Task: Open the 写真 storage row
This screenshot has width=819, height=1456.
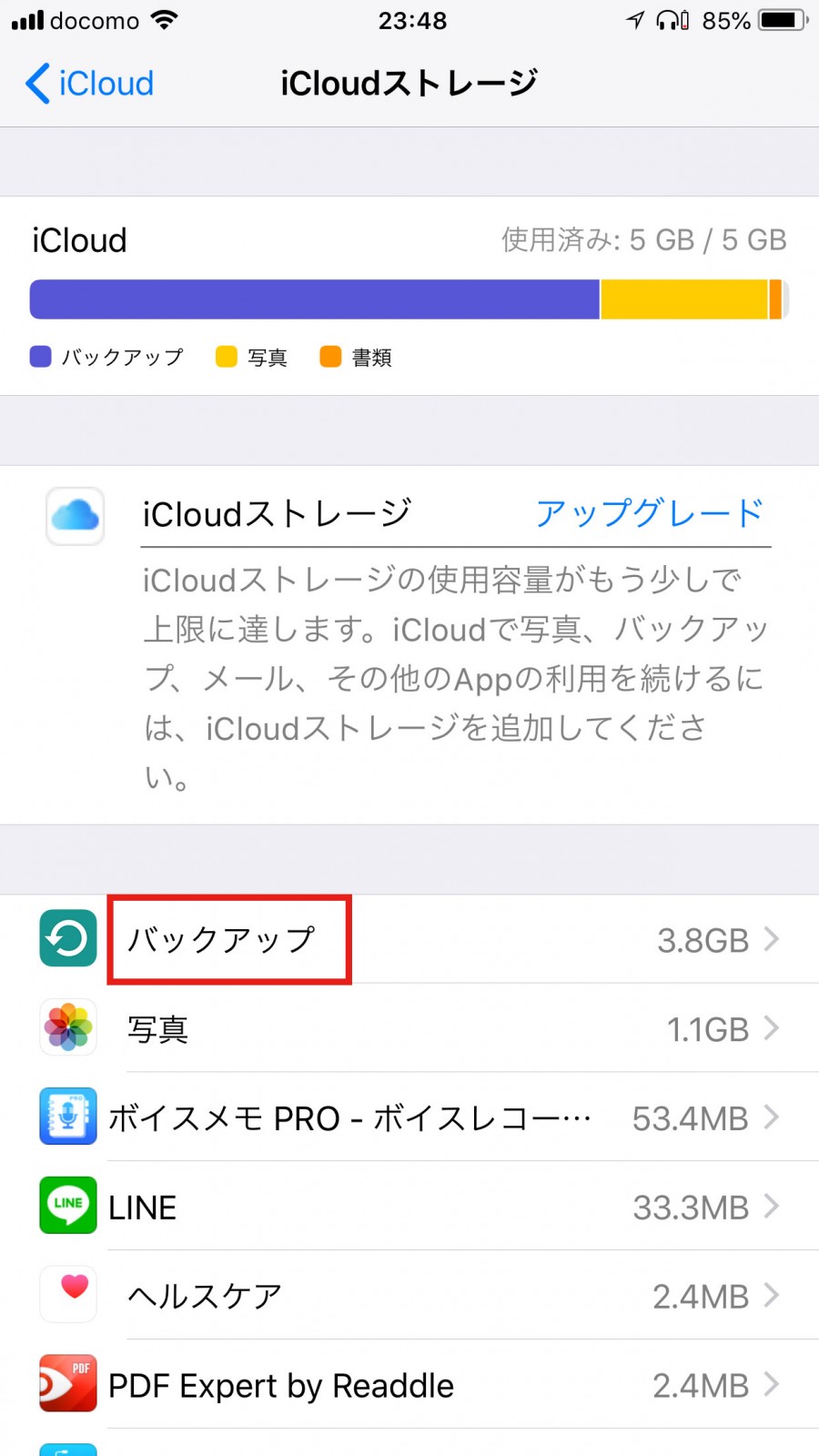Action: point(409,1028)
